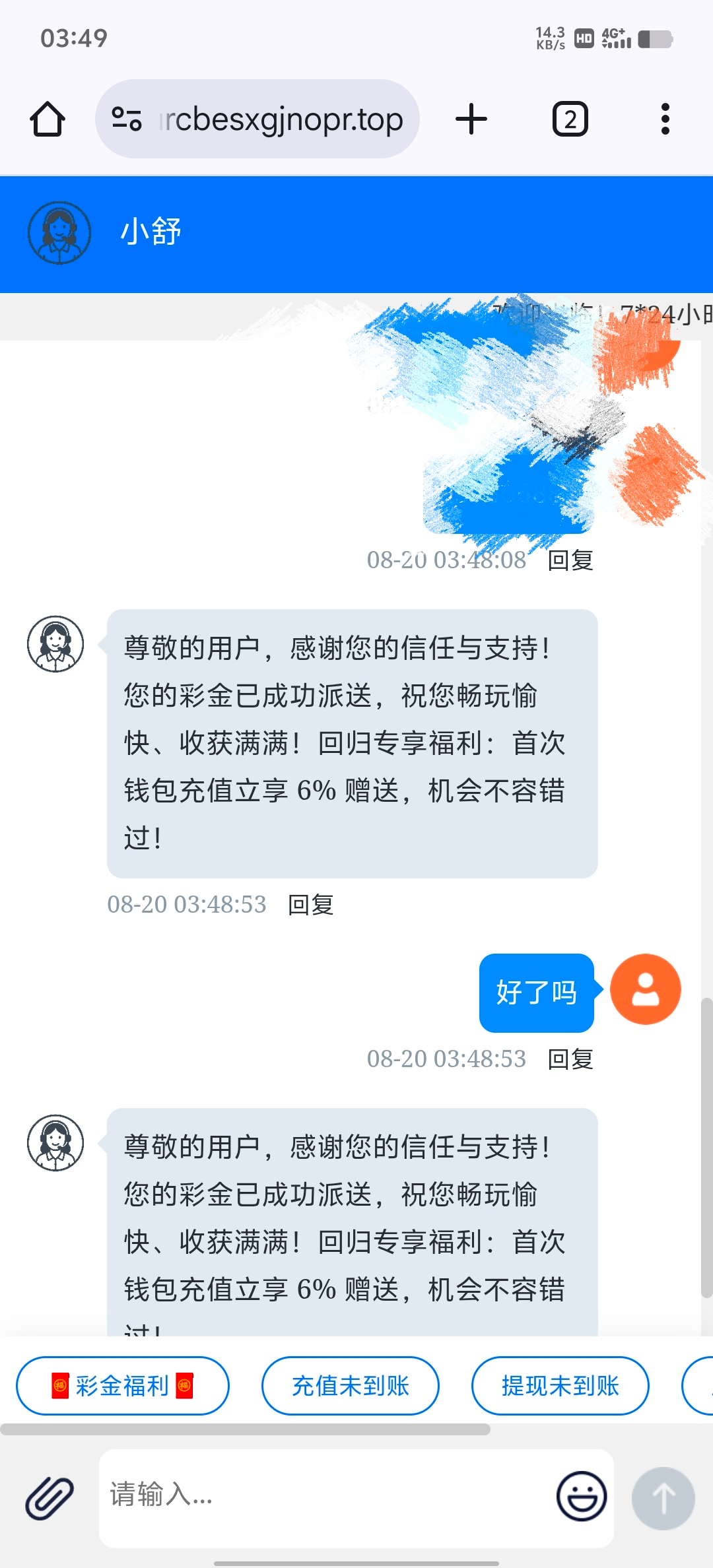Image resolution: width=713 pixels, height=1568 pixels.
Task: Tap 回复 under the first agent message
Action: click(311, 905)
